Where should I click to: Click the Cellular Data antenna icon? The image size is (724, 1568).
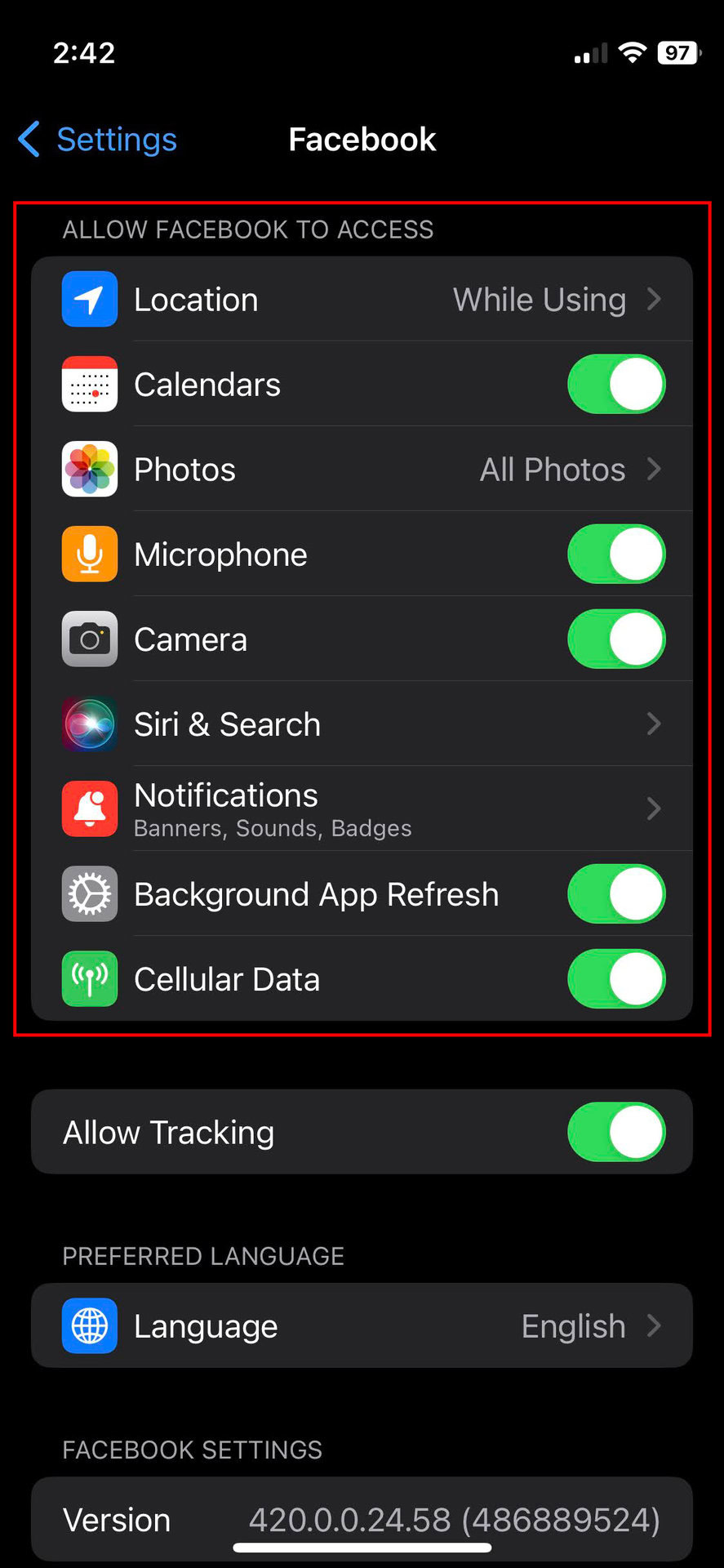(x=89, y=978)
